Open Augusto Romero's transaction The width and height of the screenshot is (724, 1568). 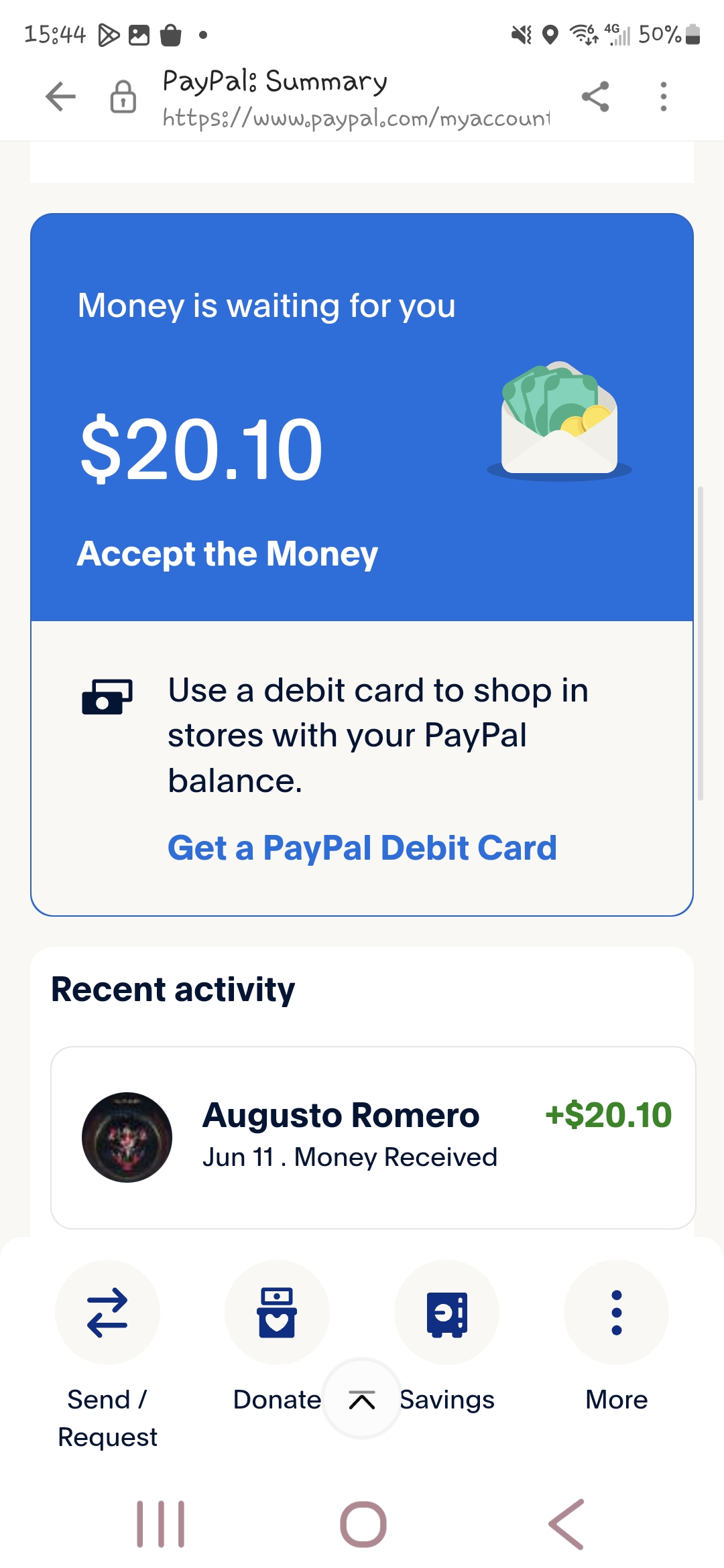tap(373, 1137)
